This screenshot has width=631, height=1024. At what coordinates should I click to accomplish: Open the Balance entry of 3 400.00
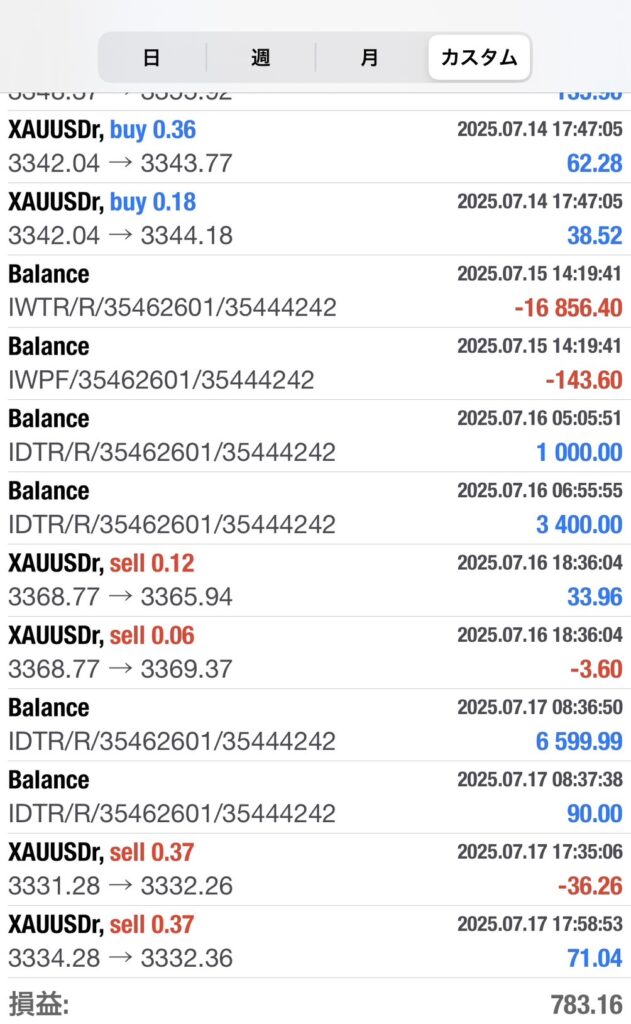click(x=316, y=508)
